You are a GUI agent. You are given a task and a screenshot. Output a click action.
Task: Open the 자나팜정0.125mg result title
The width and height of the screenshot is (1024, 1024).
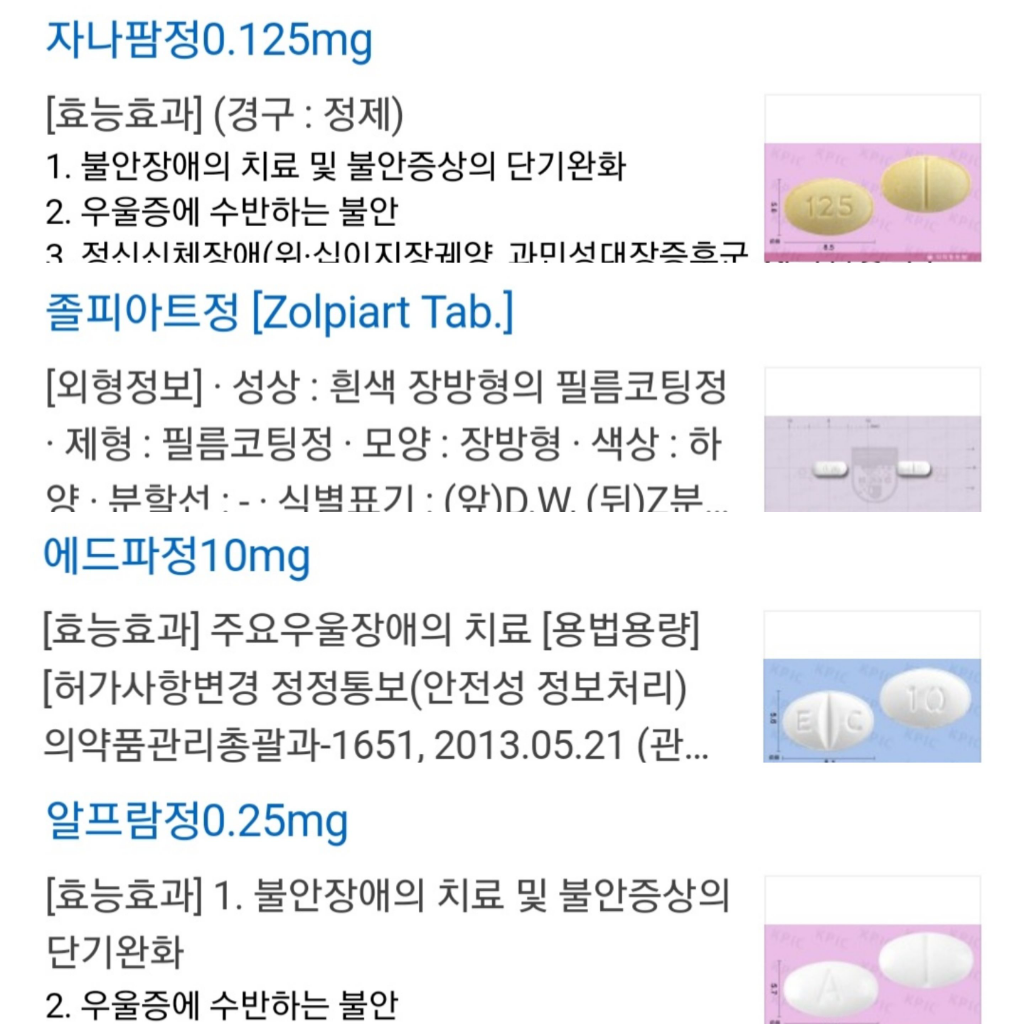click(209, 41)
